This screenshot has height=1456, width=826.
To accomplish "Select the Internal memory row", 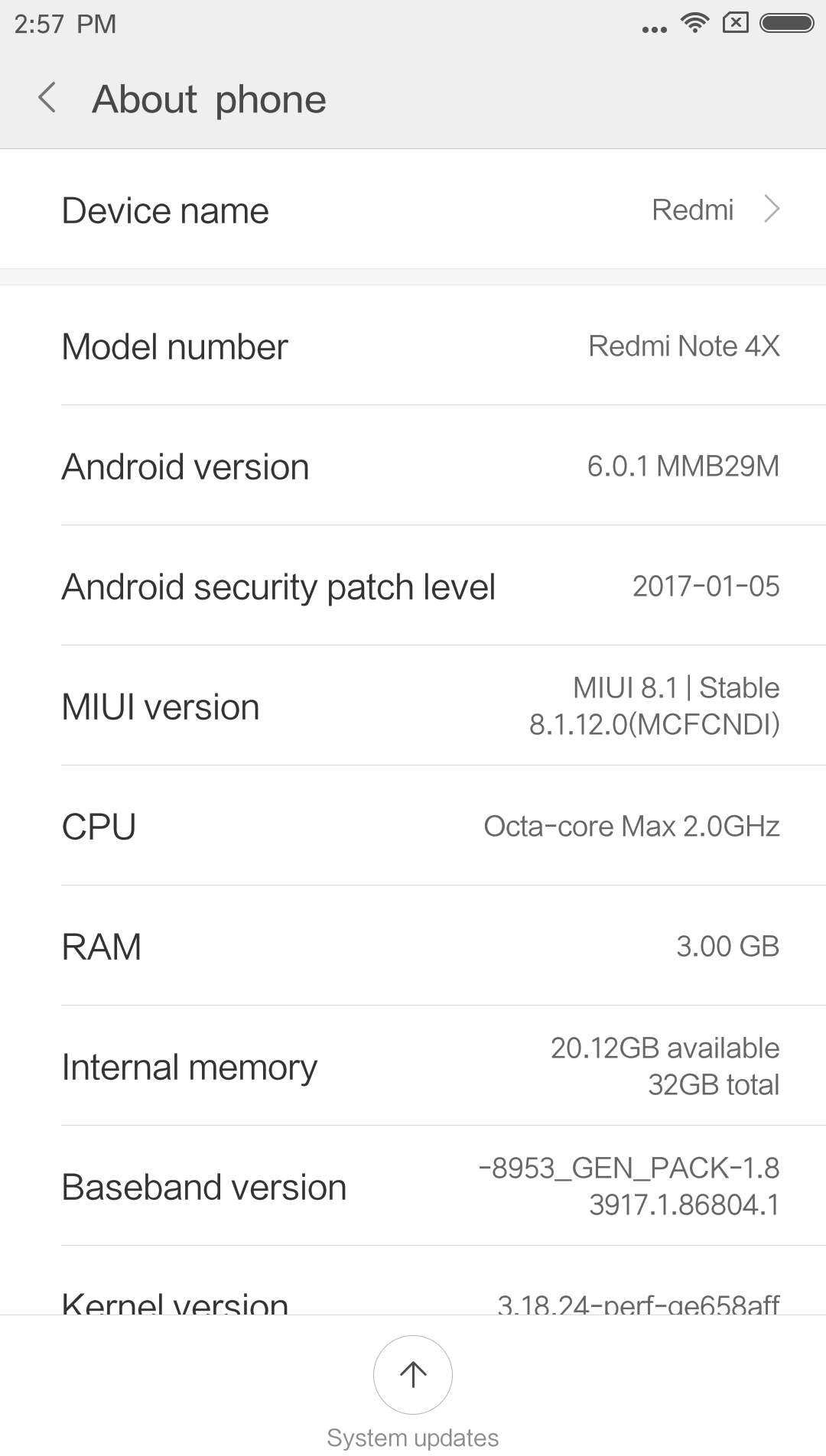I will (x=413, y=1066).
